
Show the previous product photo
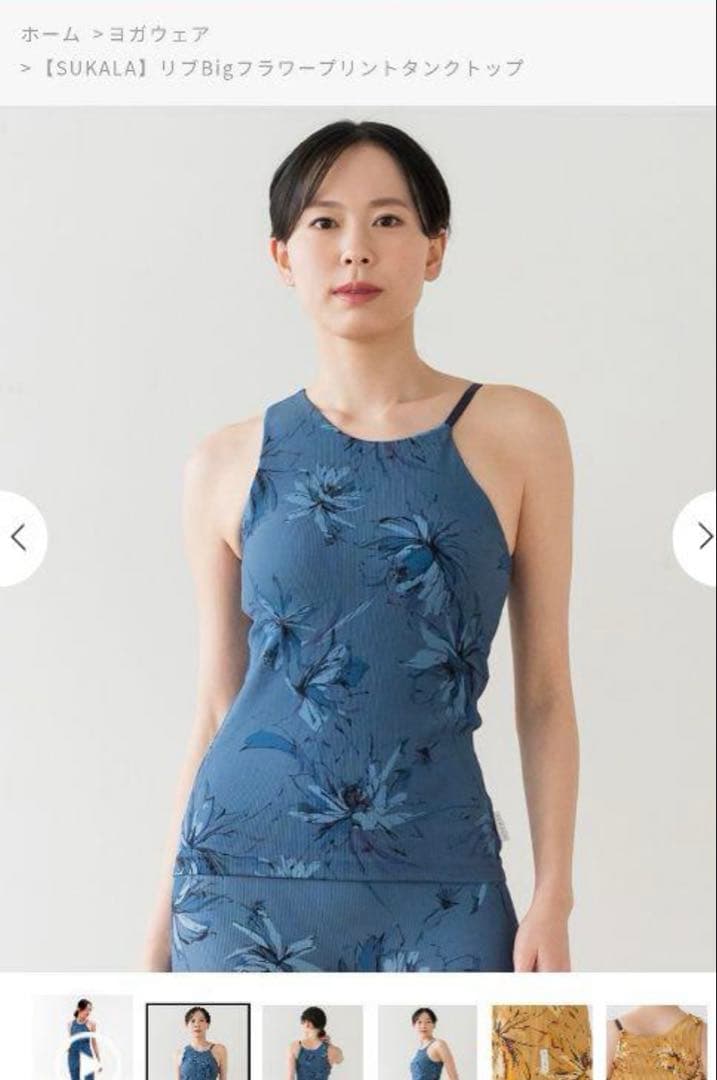19,537
